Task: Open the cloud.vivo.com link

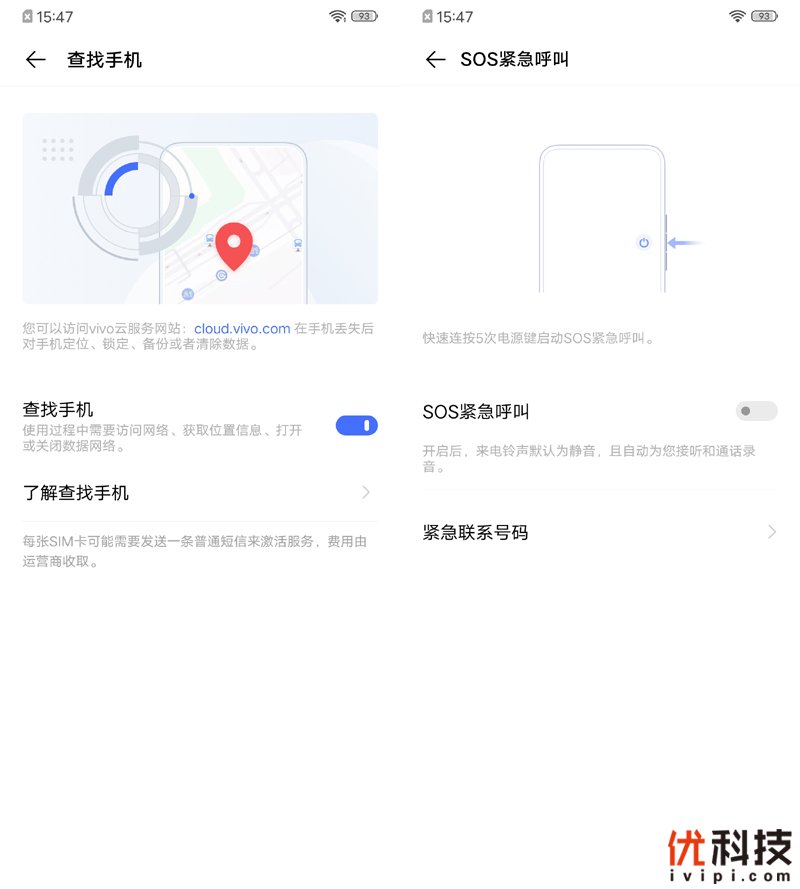Action: pos(242,328)
